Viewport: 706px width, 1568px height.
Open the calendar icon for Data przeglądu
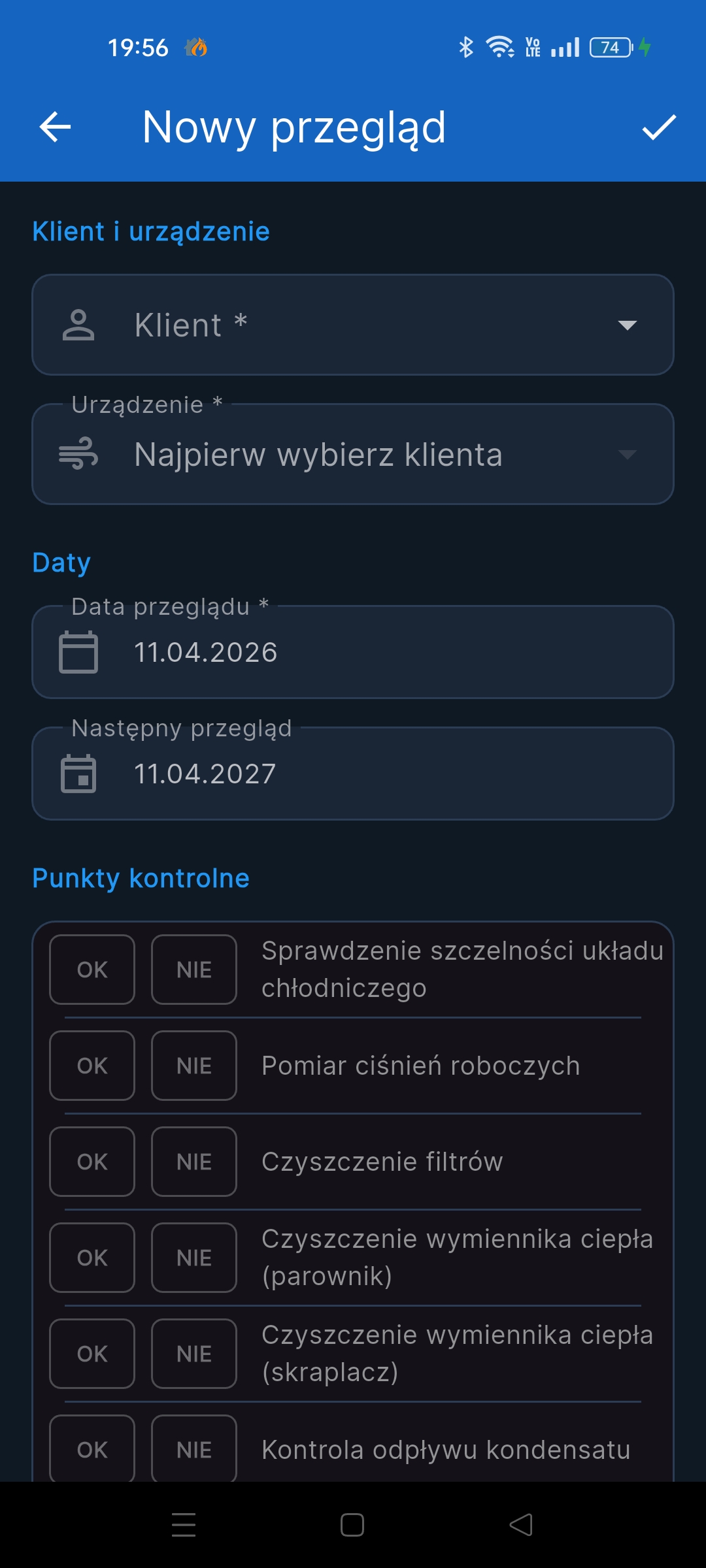tap(78, 651)
